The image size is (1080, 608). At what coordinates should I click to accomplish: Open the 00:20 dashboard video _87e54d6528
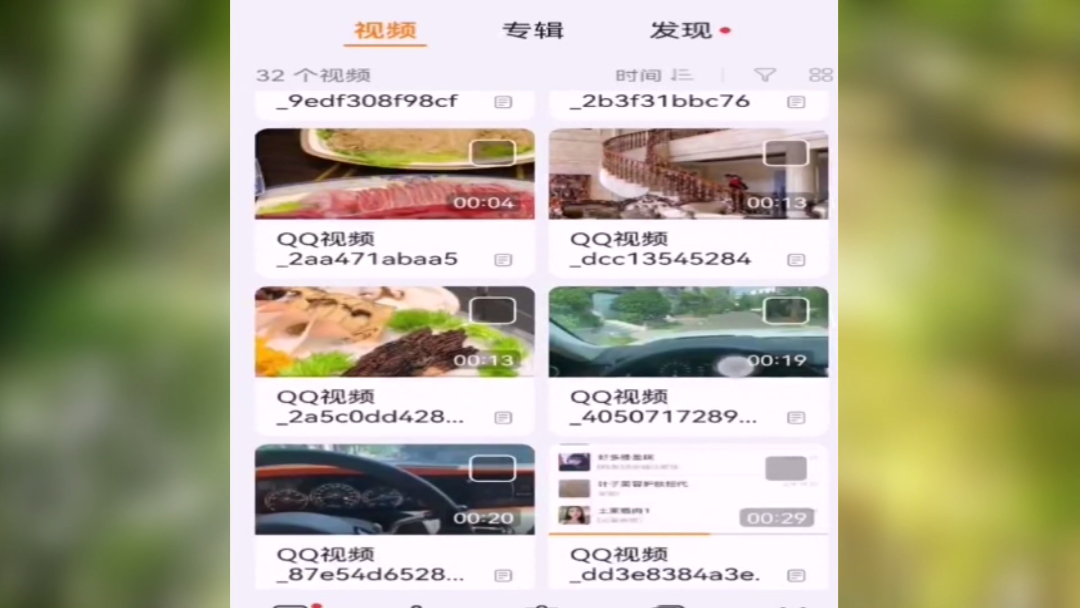(394, 490)
